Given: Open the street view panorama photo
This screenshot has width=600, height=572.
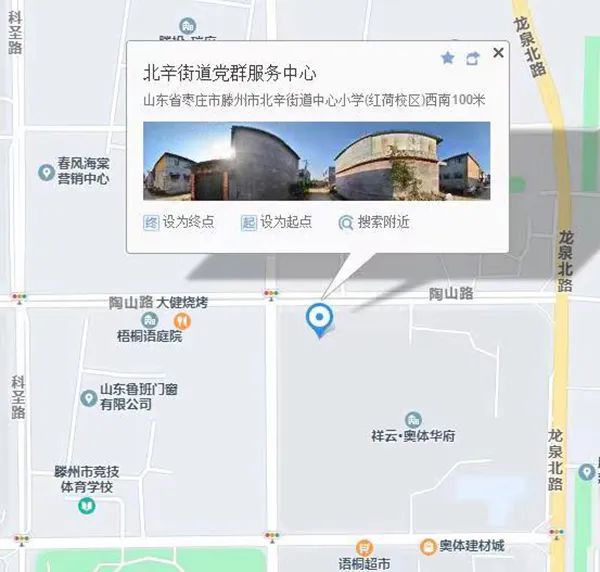Looking at the screenshot, I should click(x=316, y=161).
